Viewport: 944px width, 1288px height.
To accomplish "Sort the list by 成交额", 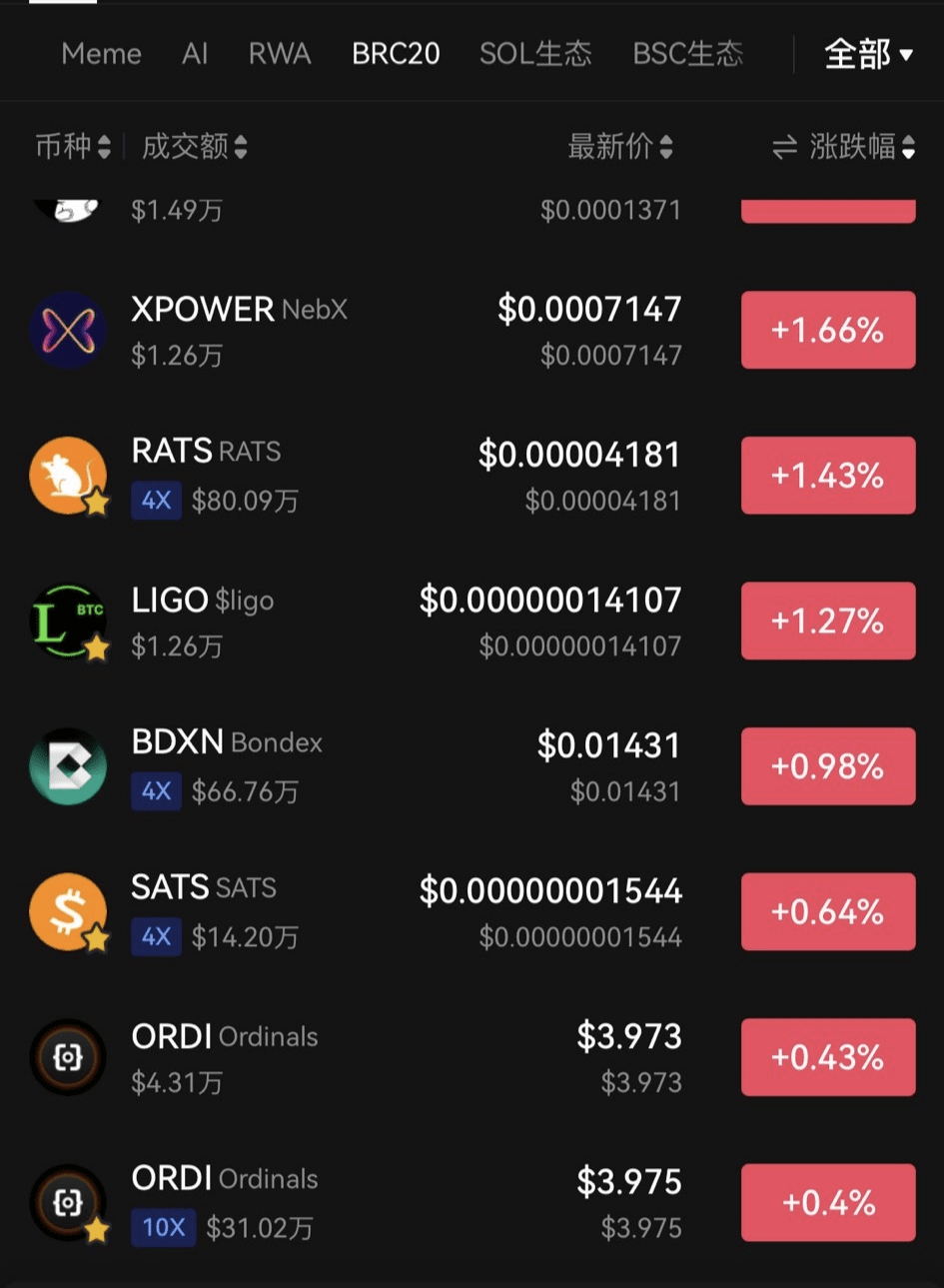I will tap(194, 148).
